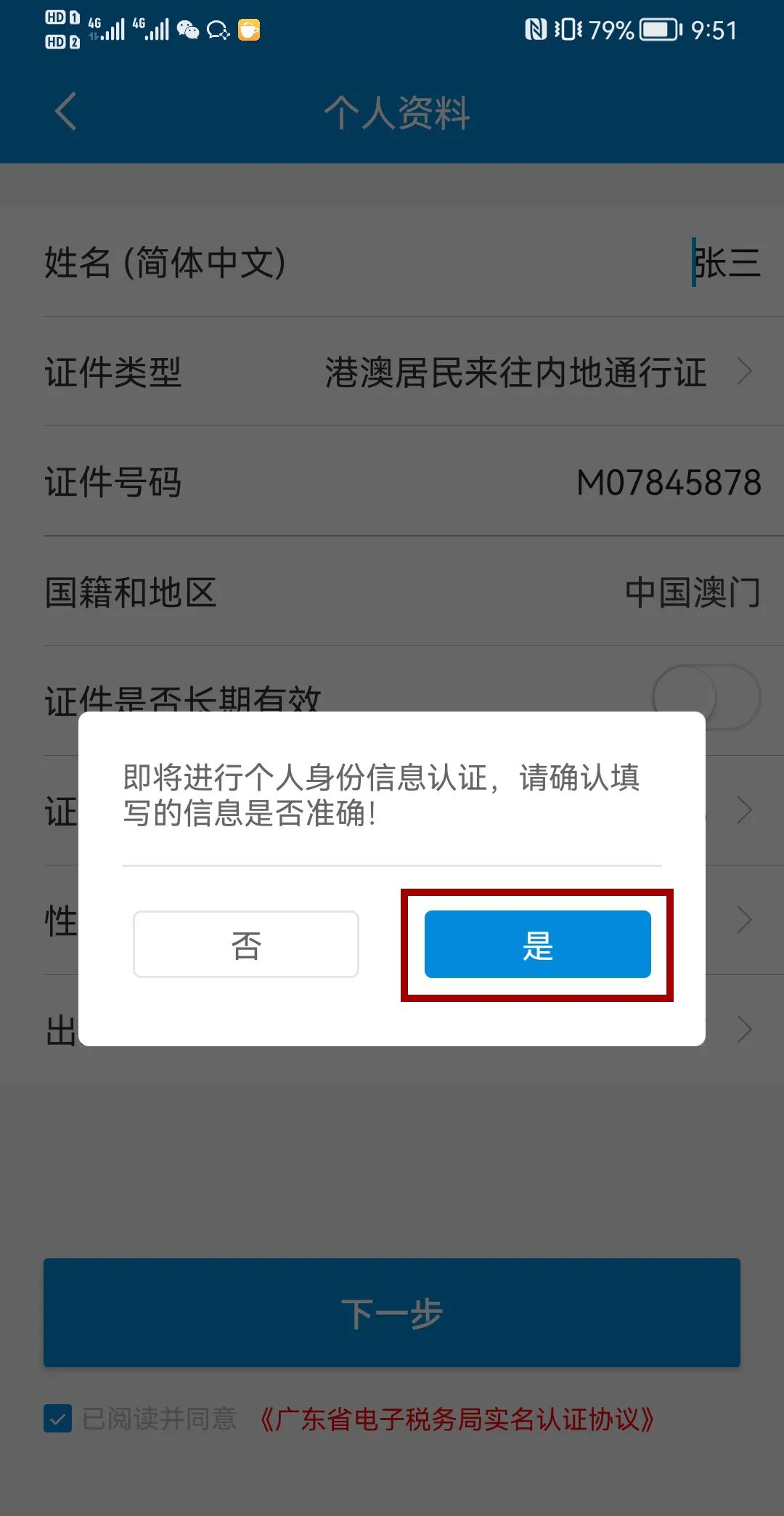Toggle 证件是否长期有效 switch
The height and width of the screenshot is (1516, 784).
pos(706,697)
